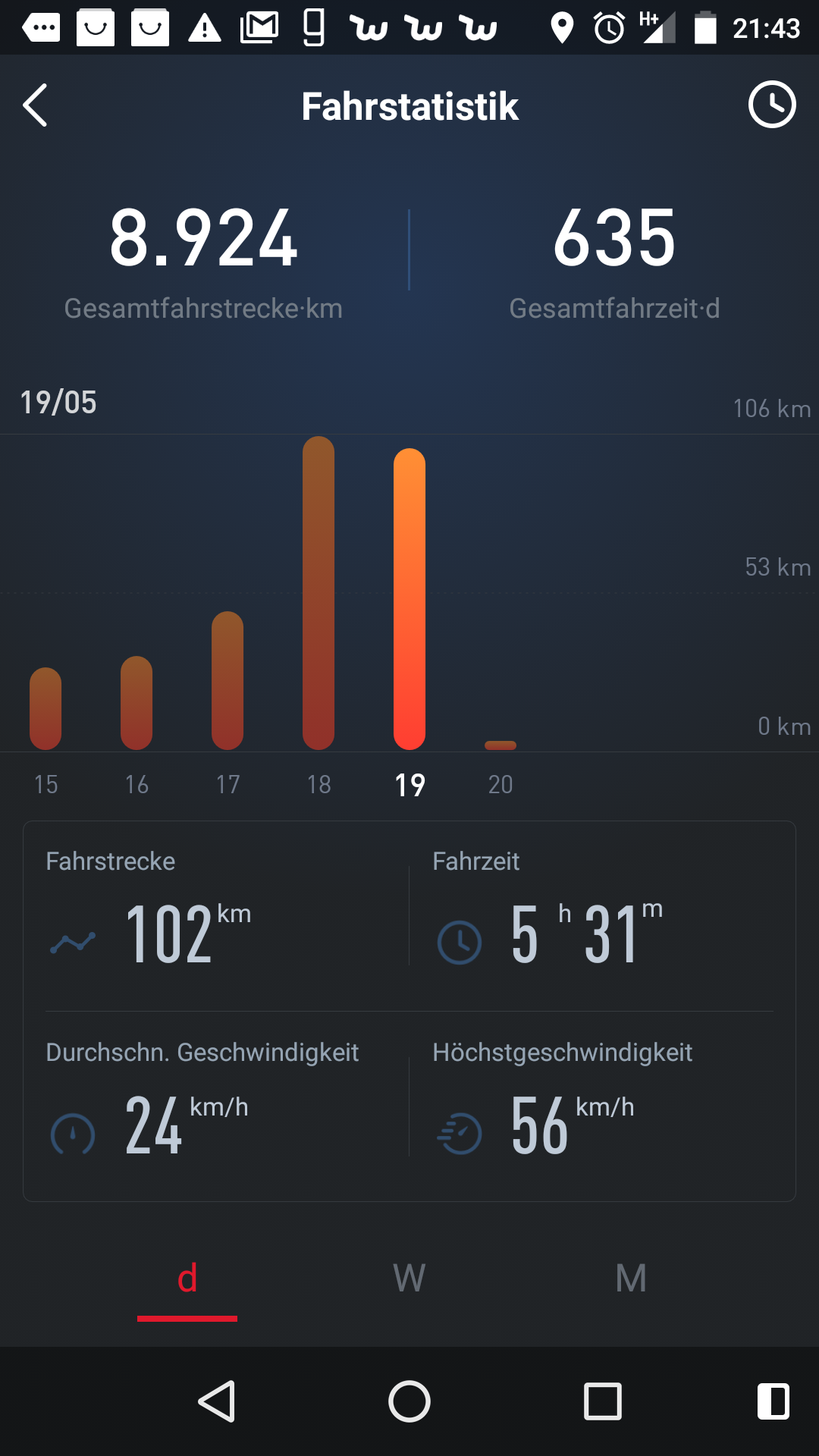Select the bar for day 17
This screenshot has width=819, height=1456.
point(227,680)
